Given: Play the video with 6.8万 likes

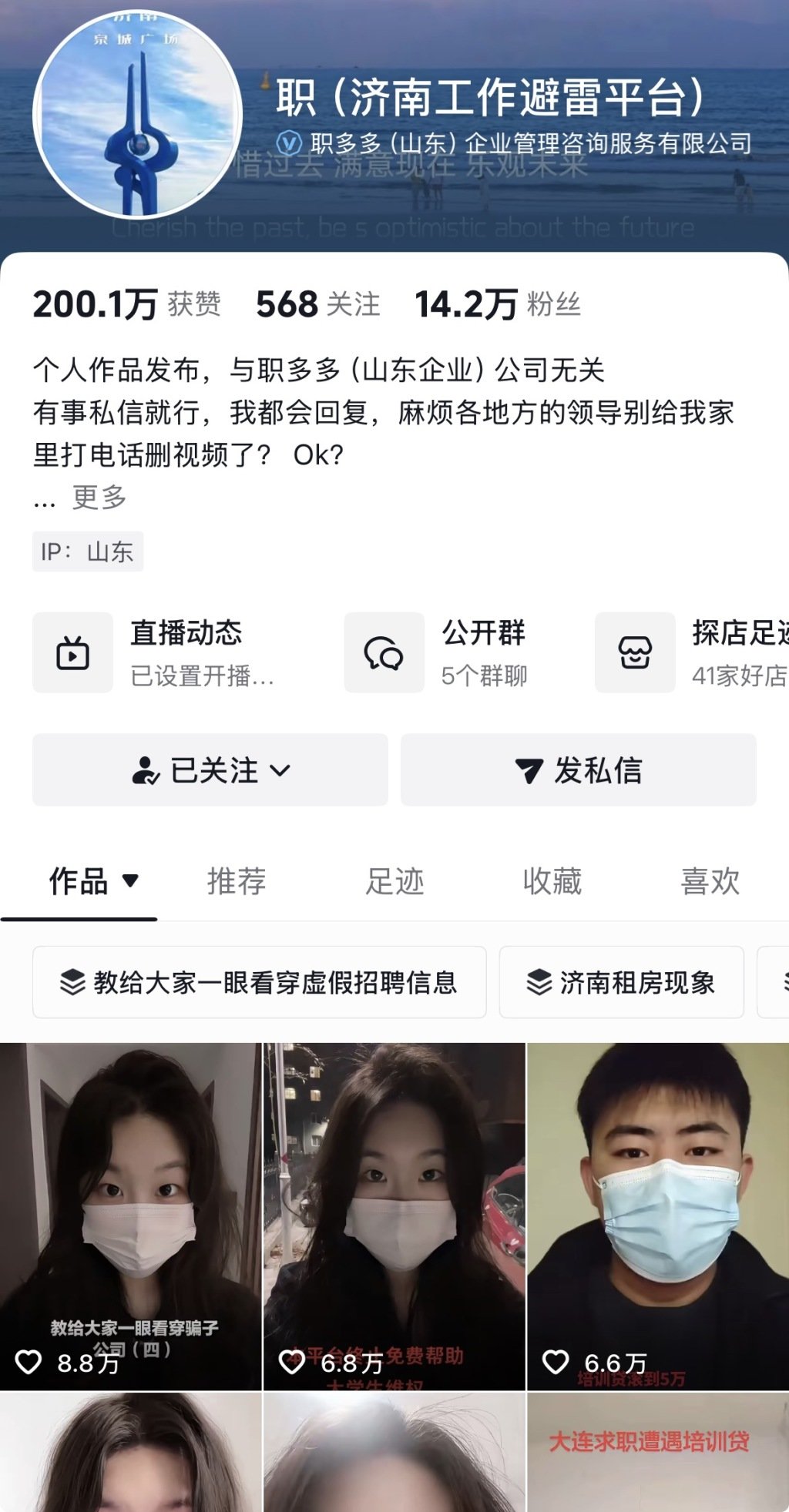Looking at the screenshot, I should click(x=394, y=1215).
